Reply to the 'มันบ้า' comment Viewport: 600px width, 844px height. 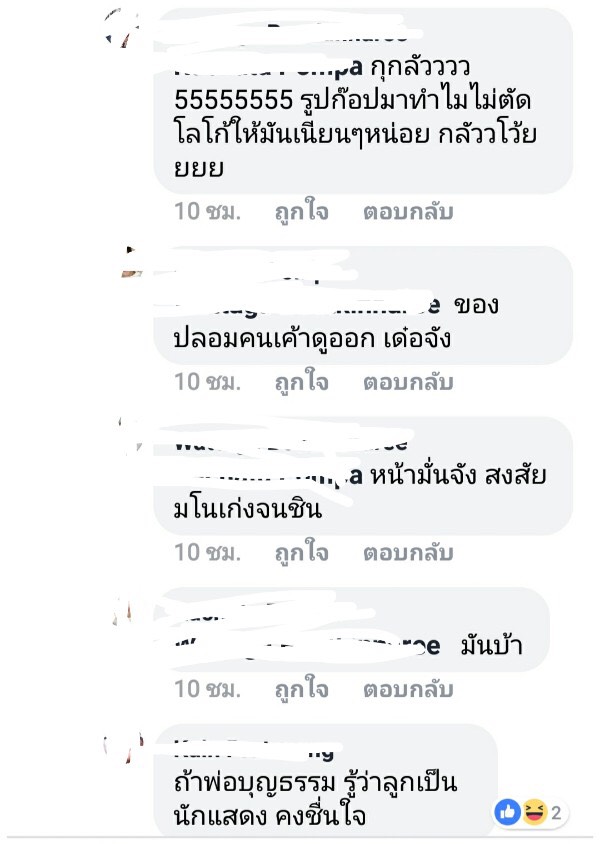pyautogui.click(x=408, y=688)
